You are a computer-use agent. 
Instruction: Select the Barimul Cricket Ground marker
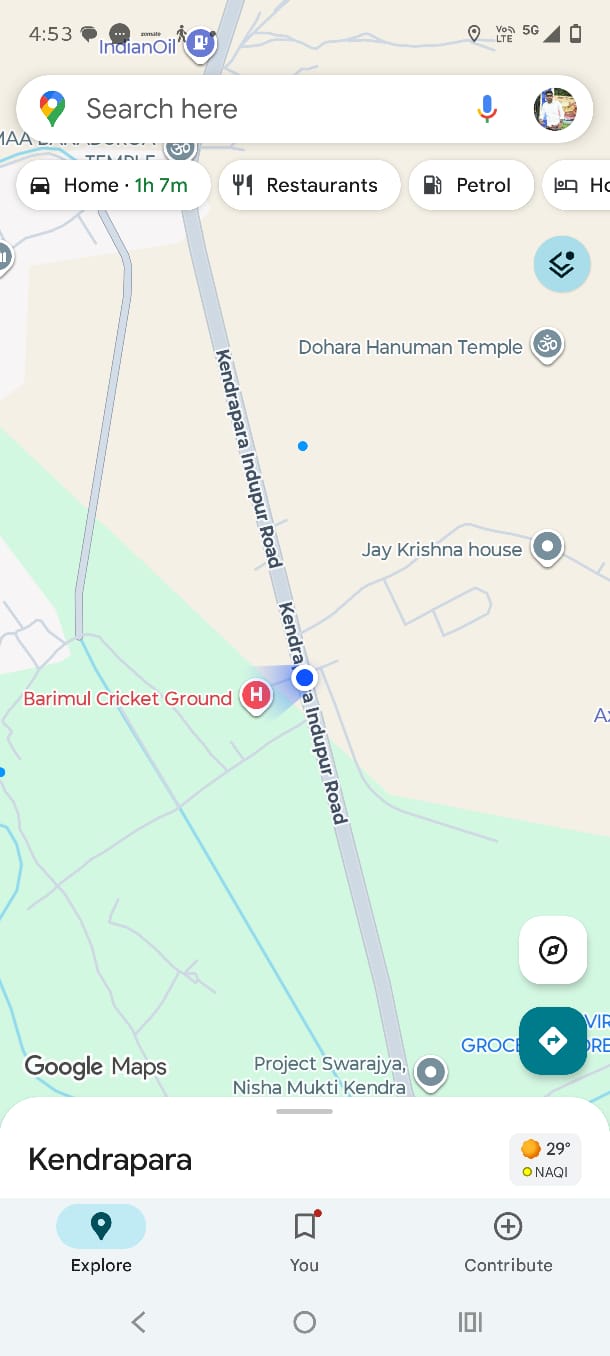tap(257, 695)
